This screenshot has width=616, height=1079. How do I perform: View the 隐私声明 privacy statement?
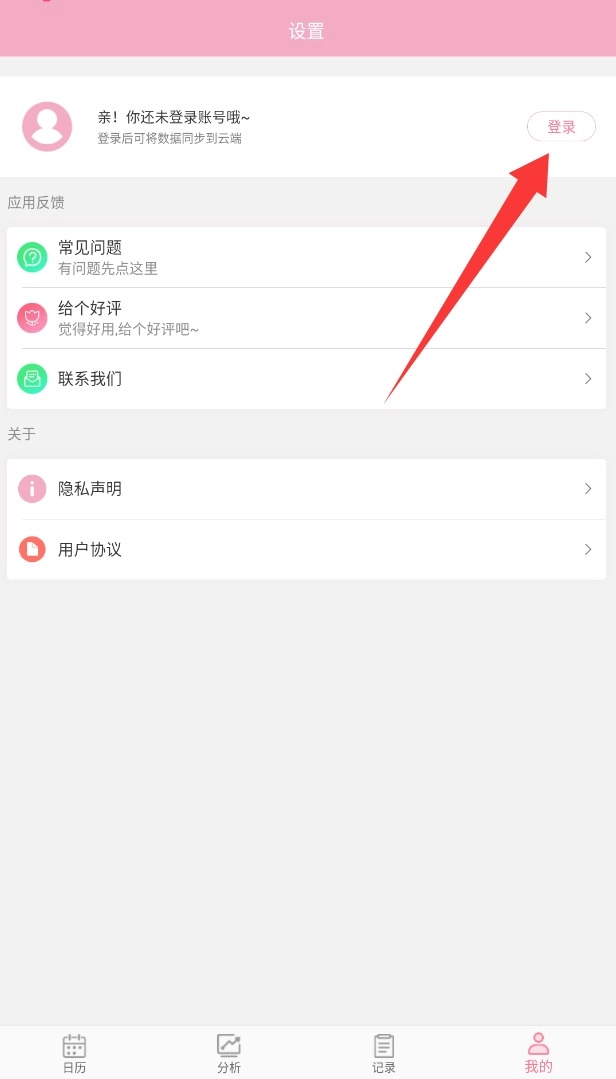[x=306, y=489]
